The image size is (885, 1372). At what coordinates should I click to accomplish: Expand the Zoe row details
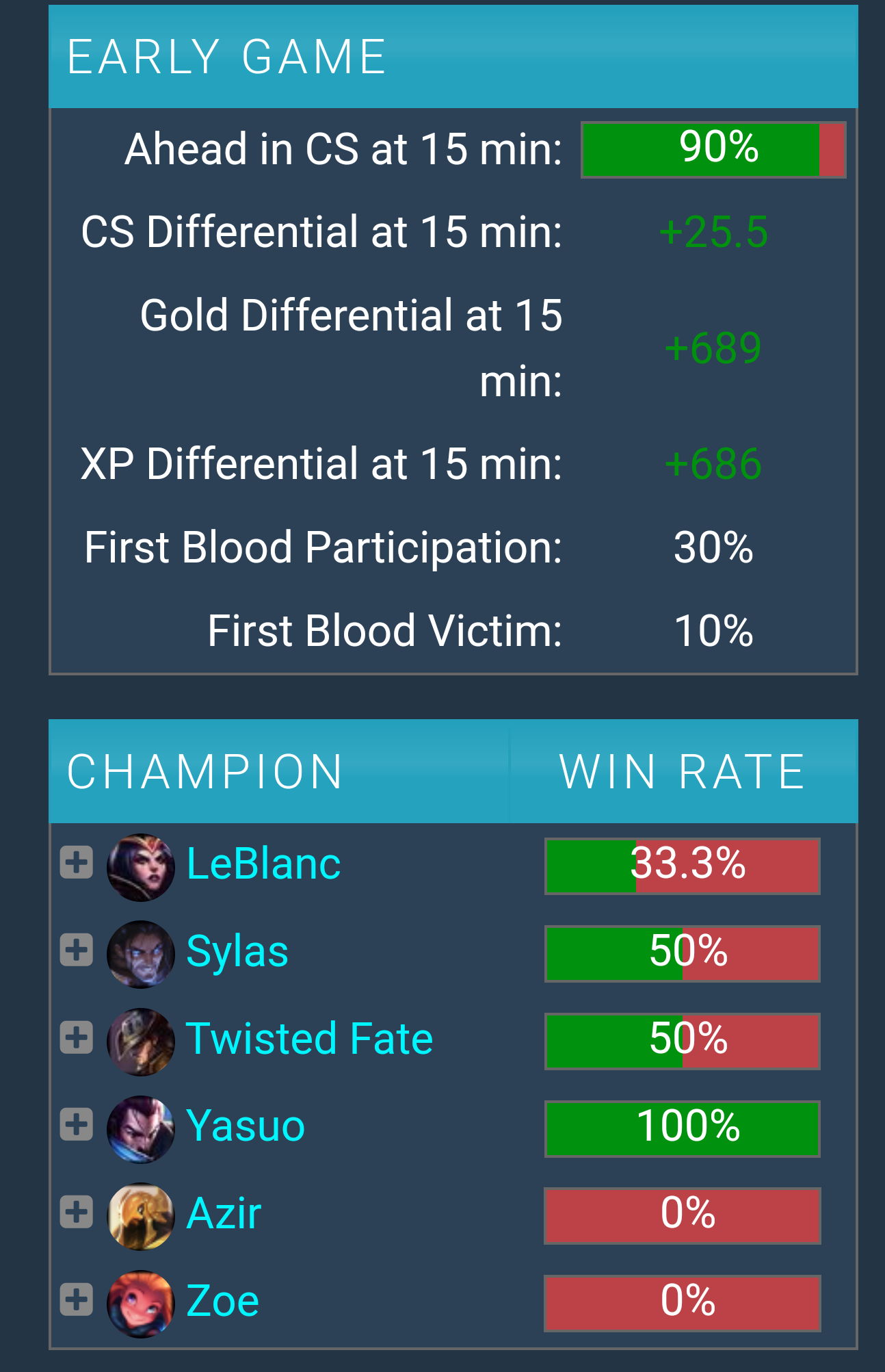76,1300
